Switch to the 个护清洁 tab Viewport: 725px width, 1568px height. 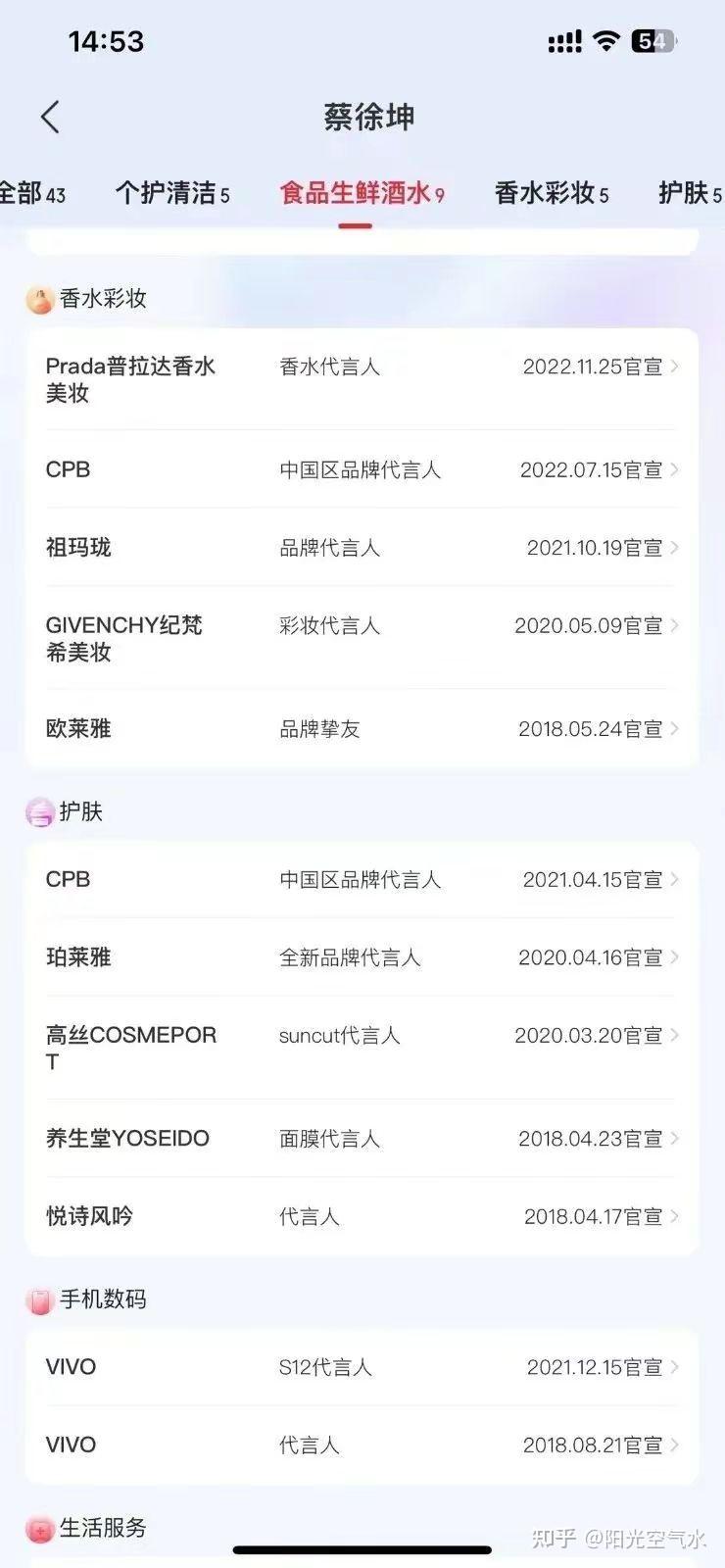point(172,193)
